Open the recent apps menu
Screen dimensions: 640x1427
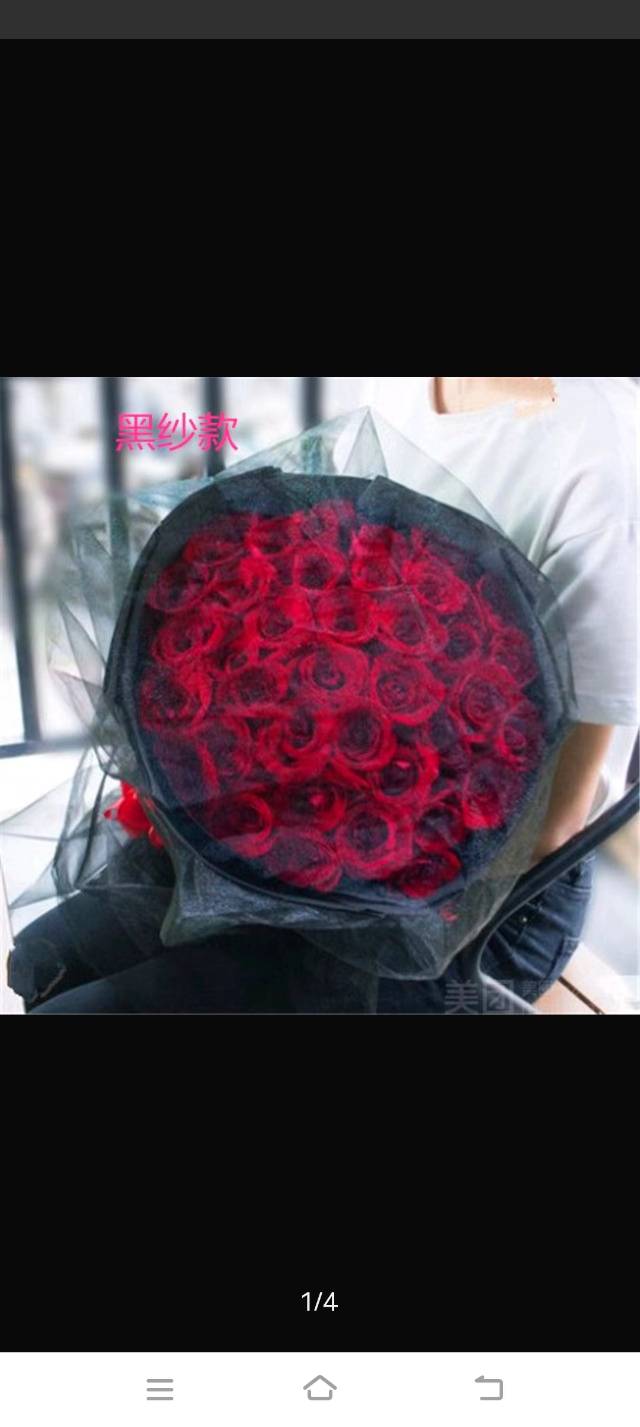click(x=160, y=1388)
